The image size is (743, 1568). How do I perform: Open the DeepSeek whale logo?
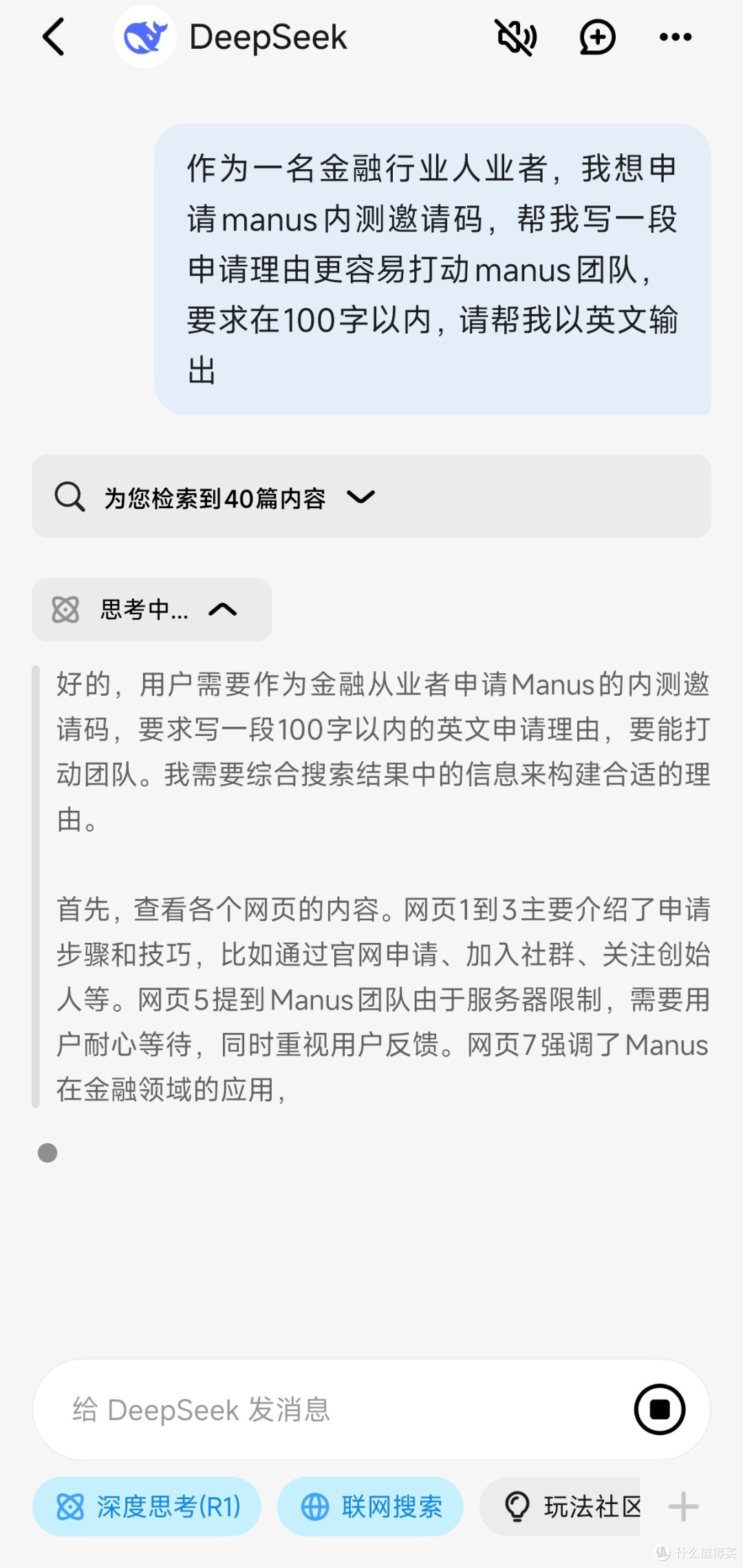[144, 36]
